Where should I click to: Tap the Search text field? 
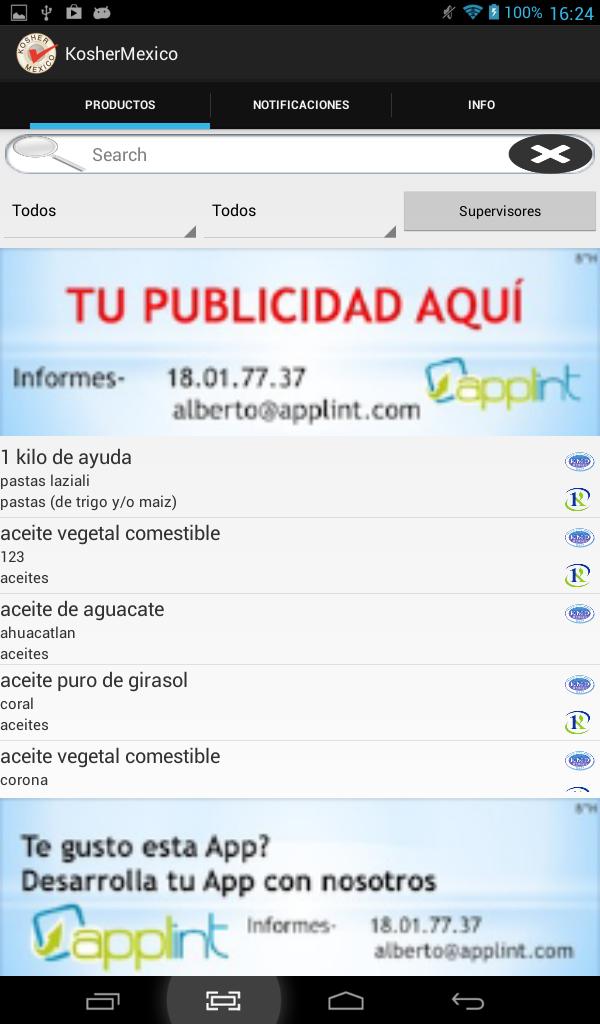[290, 155]
